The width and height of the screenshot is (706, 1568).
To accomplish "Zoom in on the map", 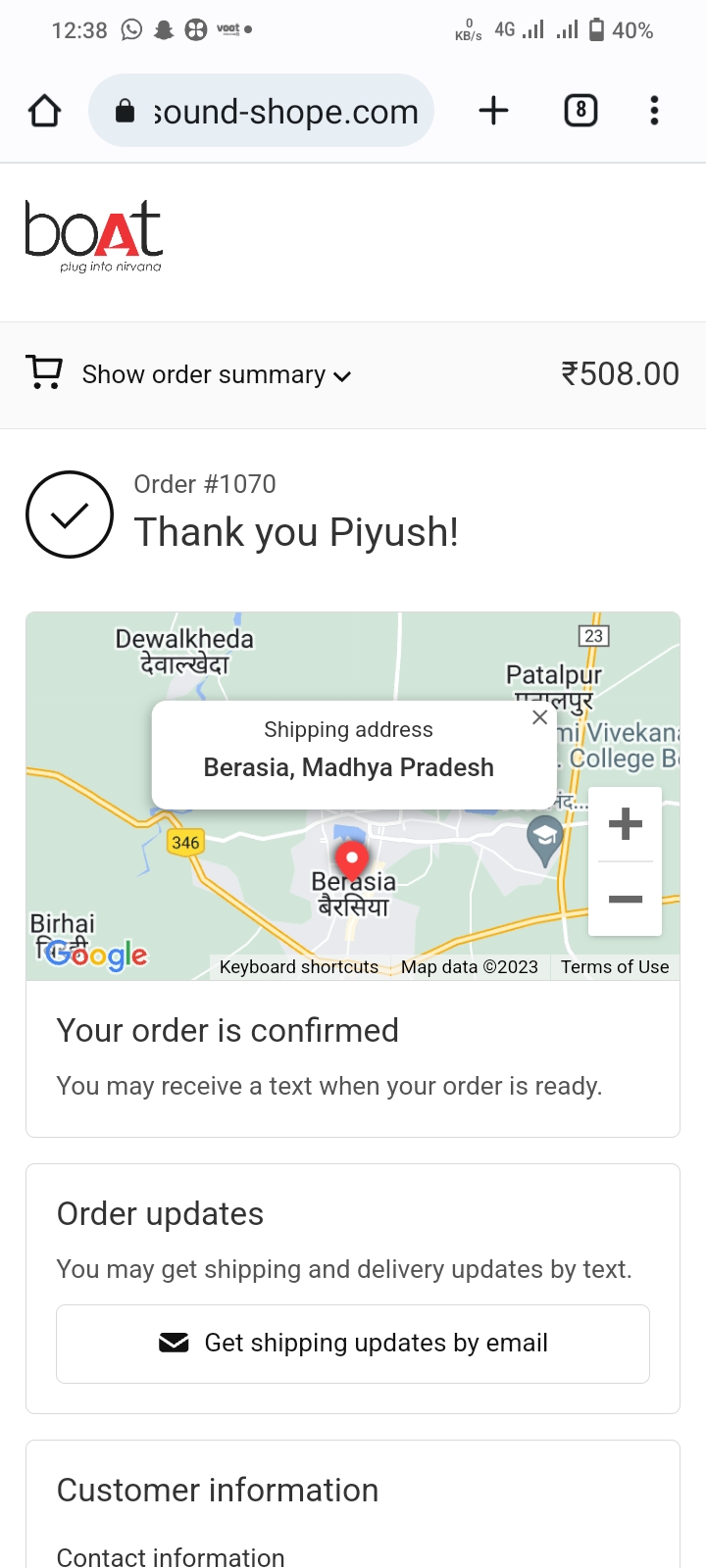I will click(625, 824).
